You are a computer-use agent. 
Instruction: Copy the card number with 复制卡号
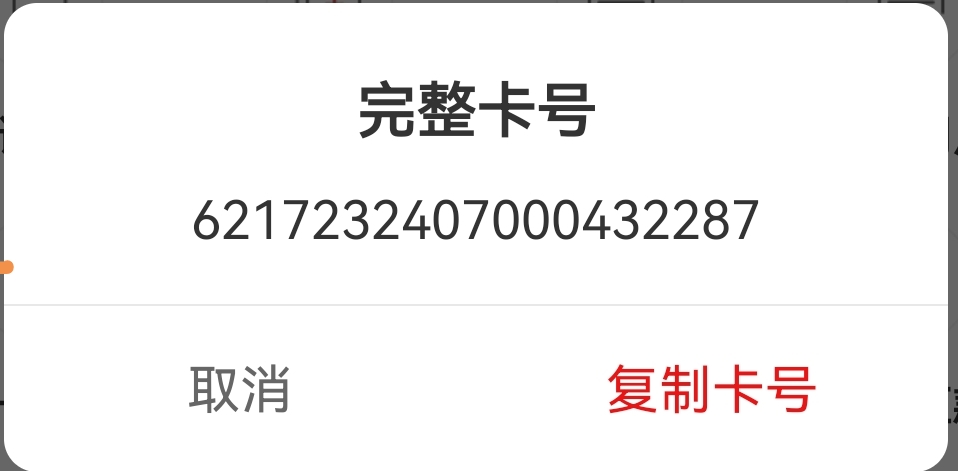coord(711,388)
